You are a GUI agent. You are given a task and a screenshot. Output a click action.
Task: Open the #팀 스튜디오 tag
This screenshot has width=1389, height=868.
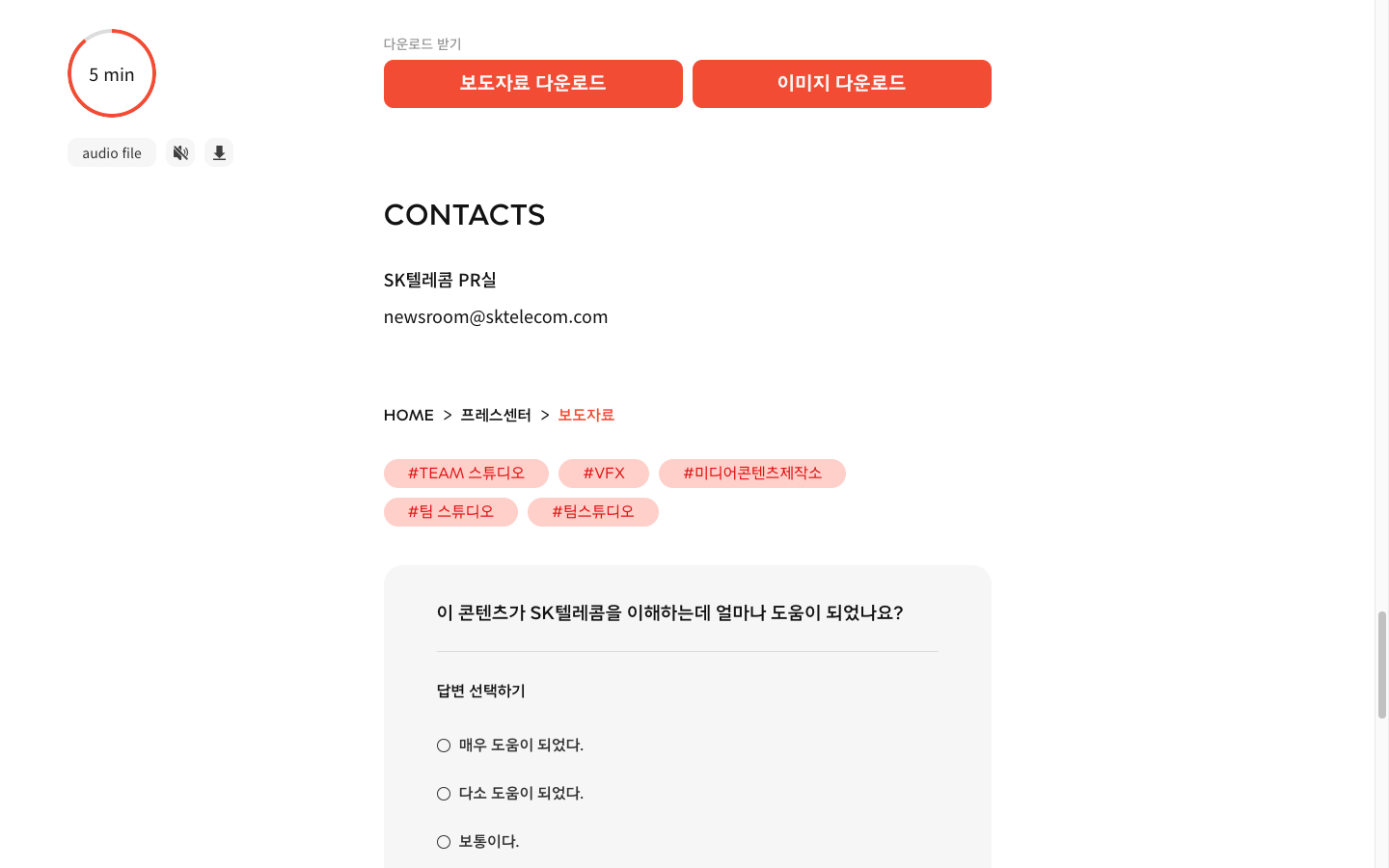pos(450,512)
